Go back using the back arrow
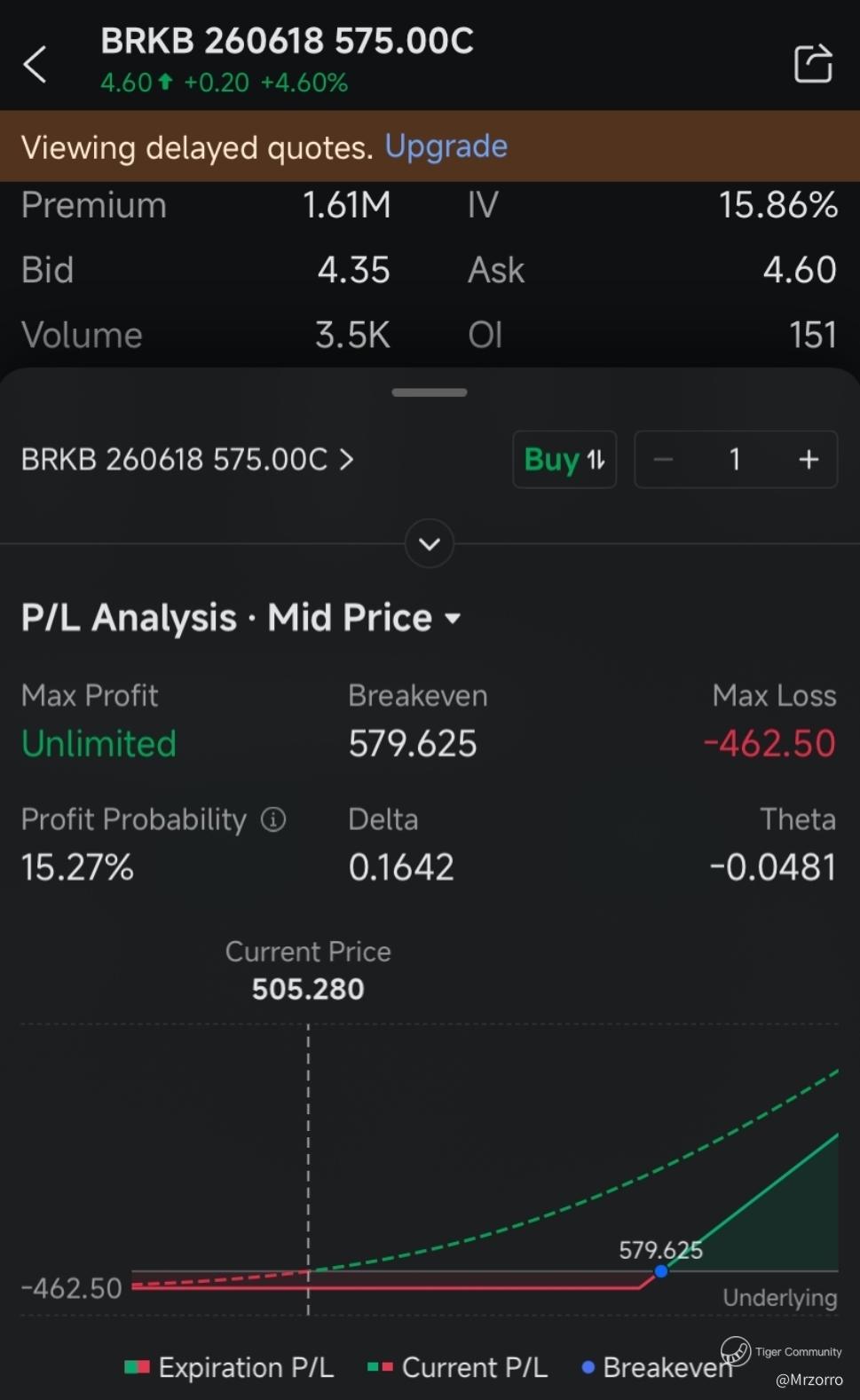The width and height of the screenshot is (860, 1400). 36,64
